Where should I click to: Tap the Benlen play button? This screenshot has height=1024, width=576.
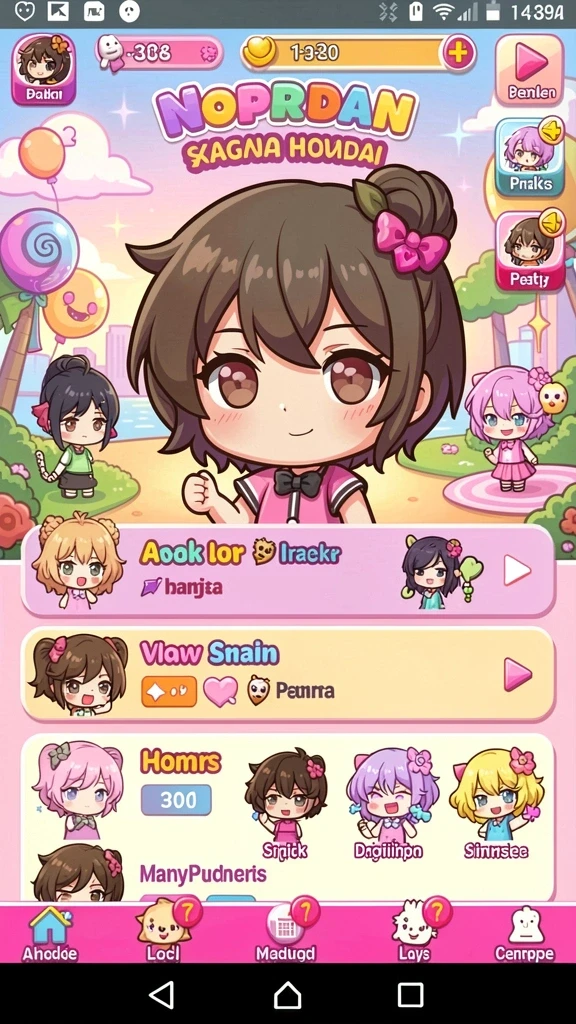(x=530, y=69)
